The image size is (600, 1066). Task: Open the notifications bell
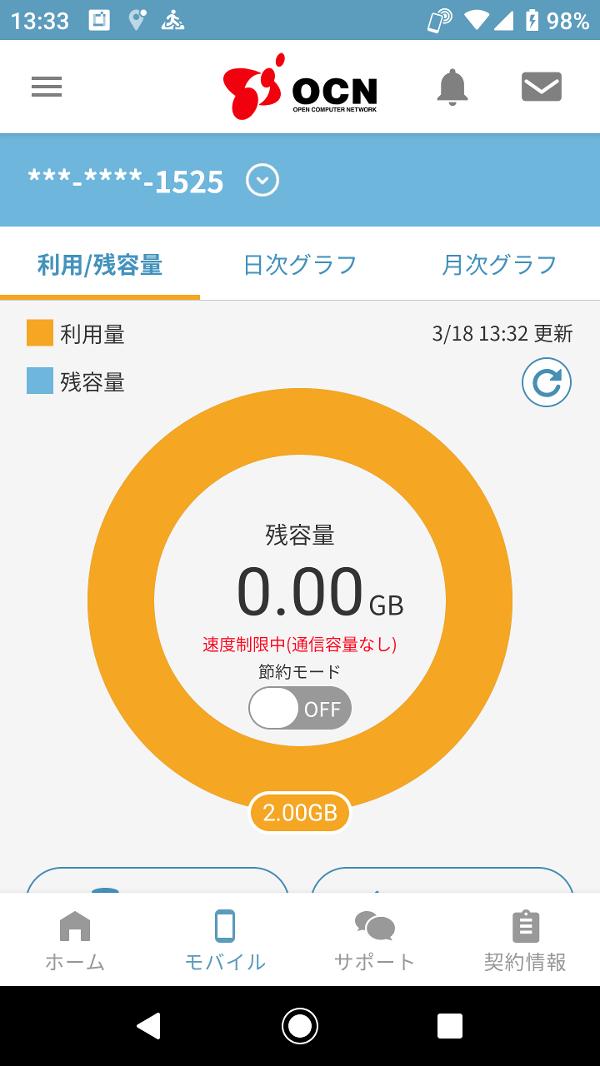pos(452,87)
